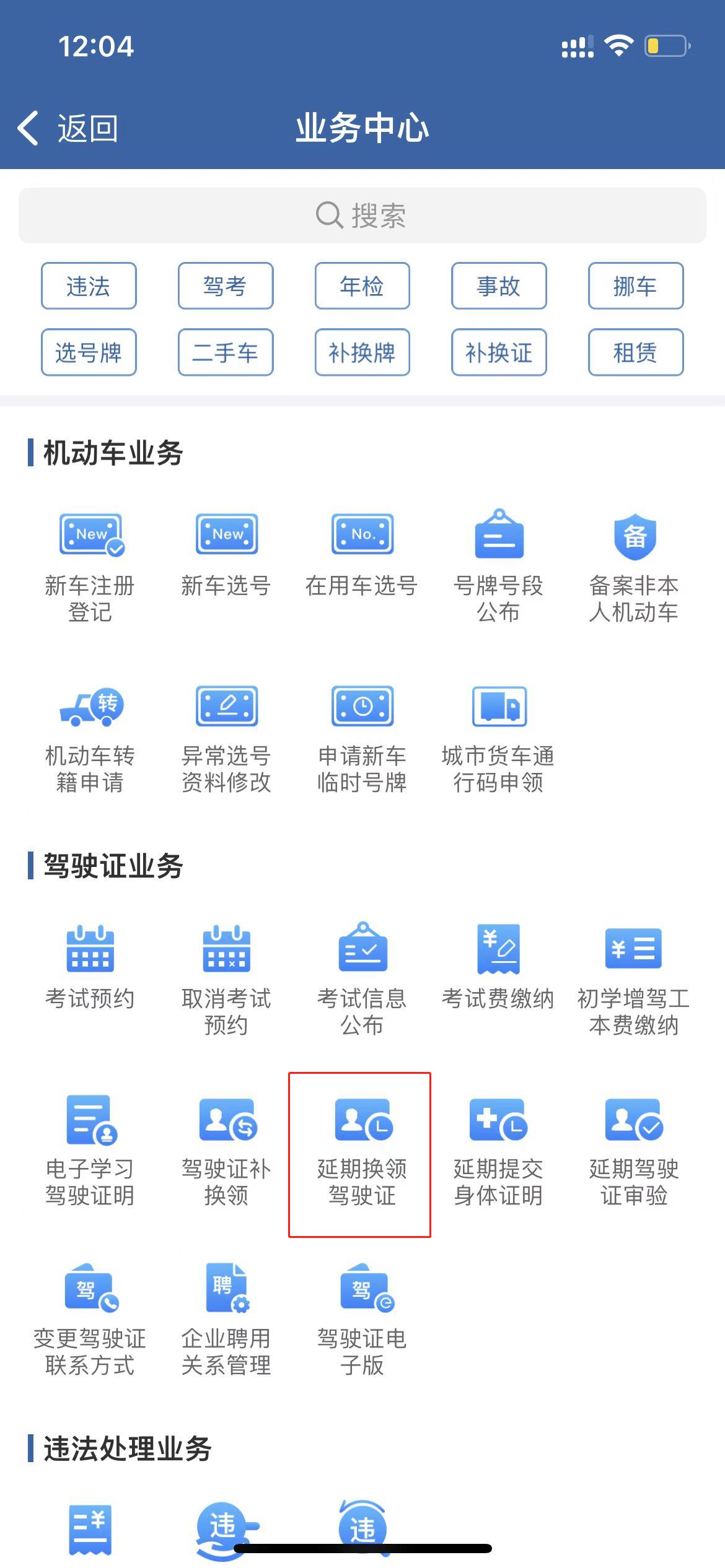The height and width of the screenshot is (1568, 725).
Task: Go back using 返回 button
Action: click(67, 128)
